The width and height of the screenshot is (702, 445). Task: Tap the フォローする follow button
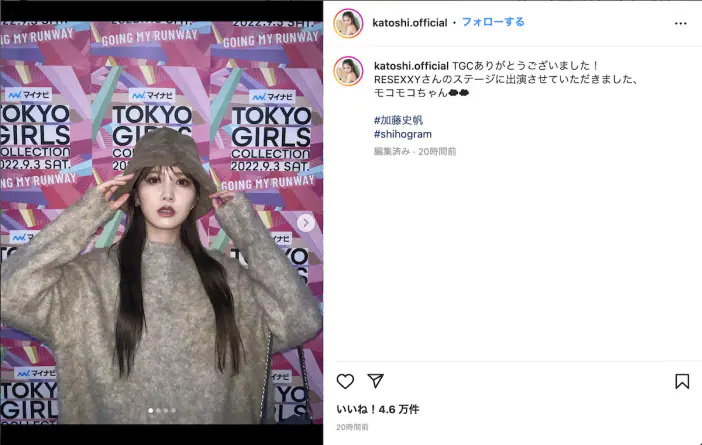click(493, 22)
